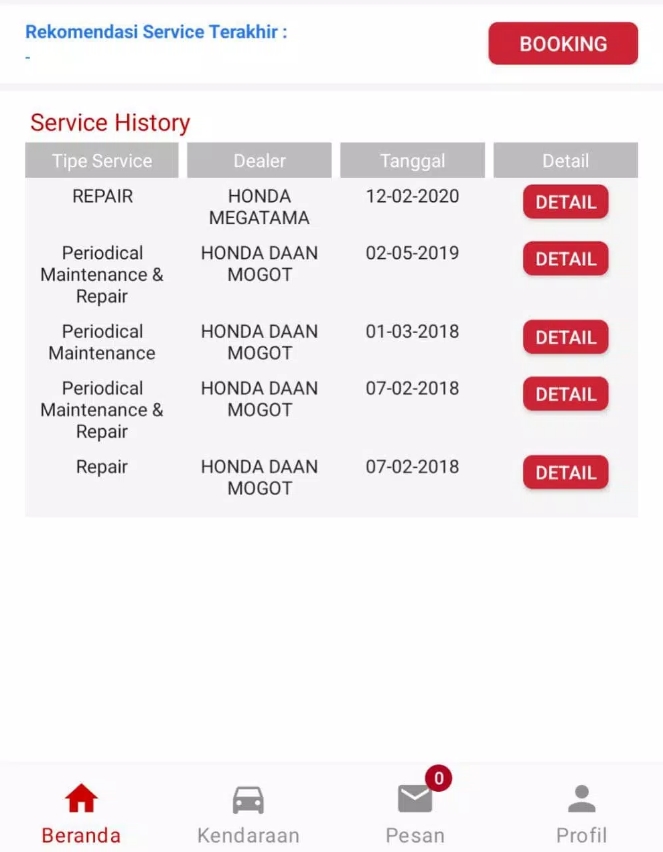Switch to the Kendaraan tab
The image size is (663, 852).
[248, 813]
